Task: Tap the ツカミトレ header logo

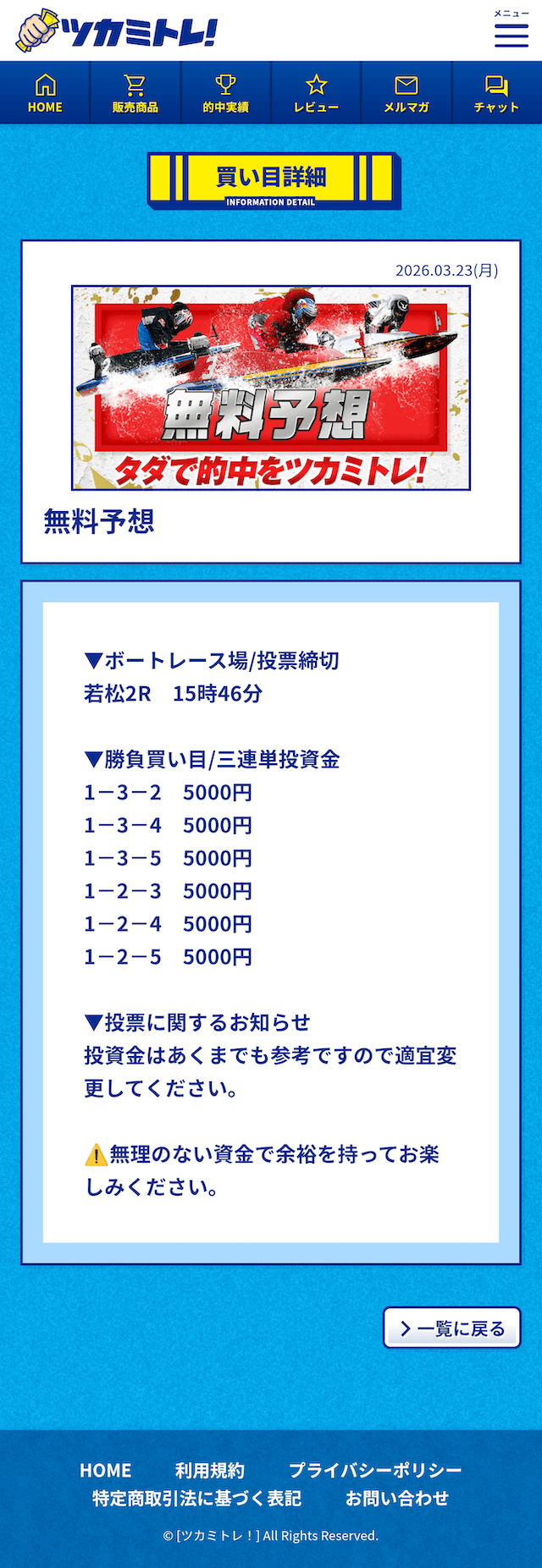Action: [117, 31]
